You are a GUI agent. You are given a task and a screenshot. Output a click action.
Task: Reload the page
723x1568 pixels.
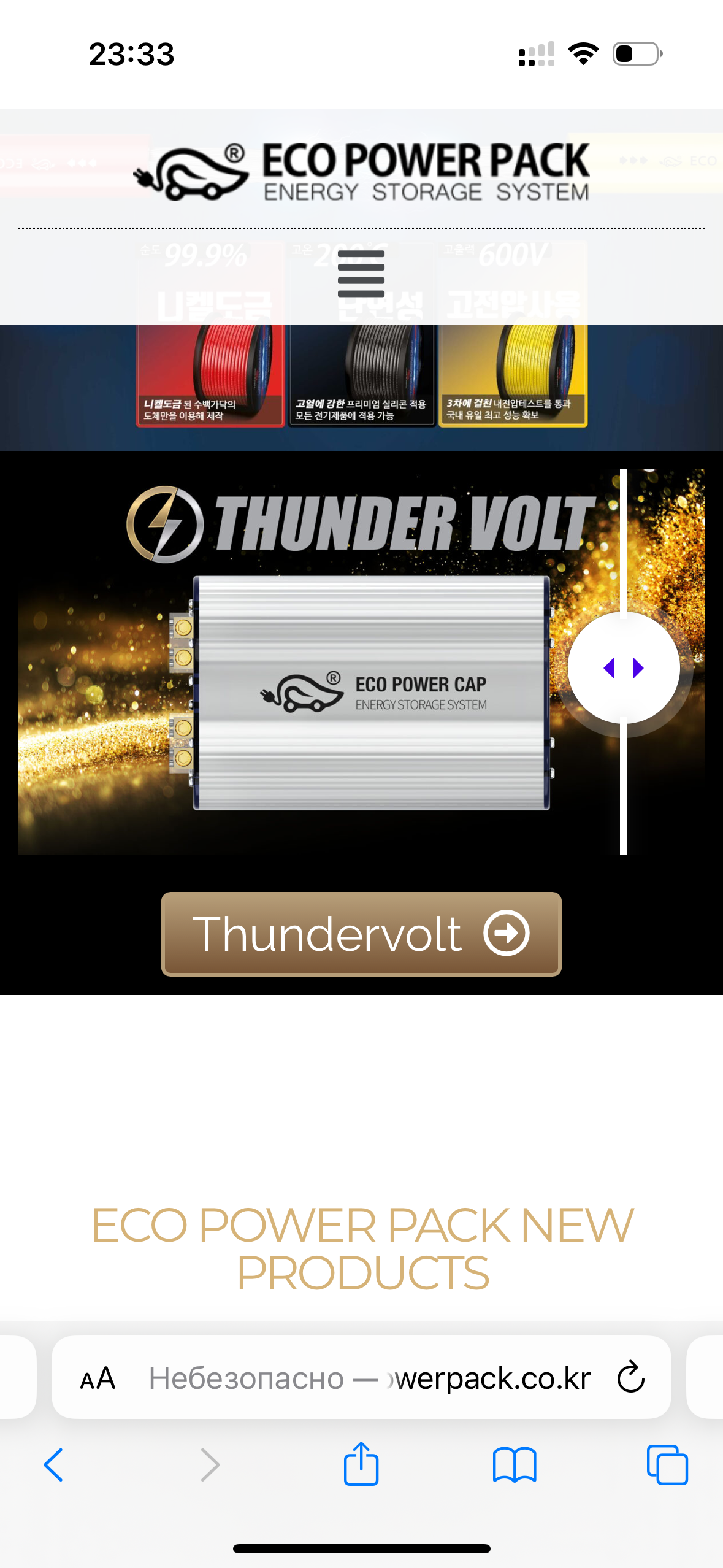[630, 1377]
